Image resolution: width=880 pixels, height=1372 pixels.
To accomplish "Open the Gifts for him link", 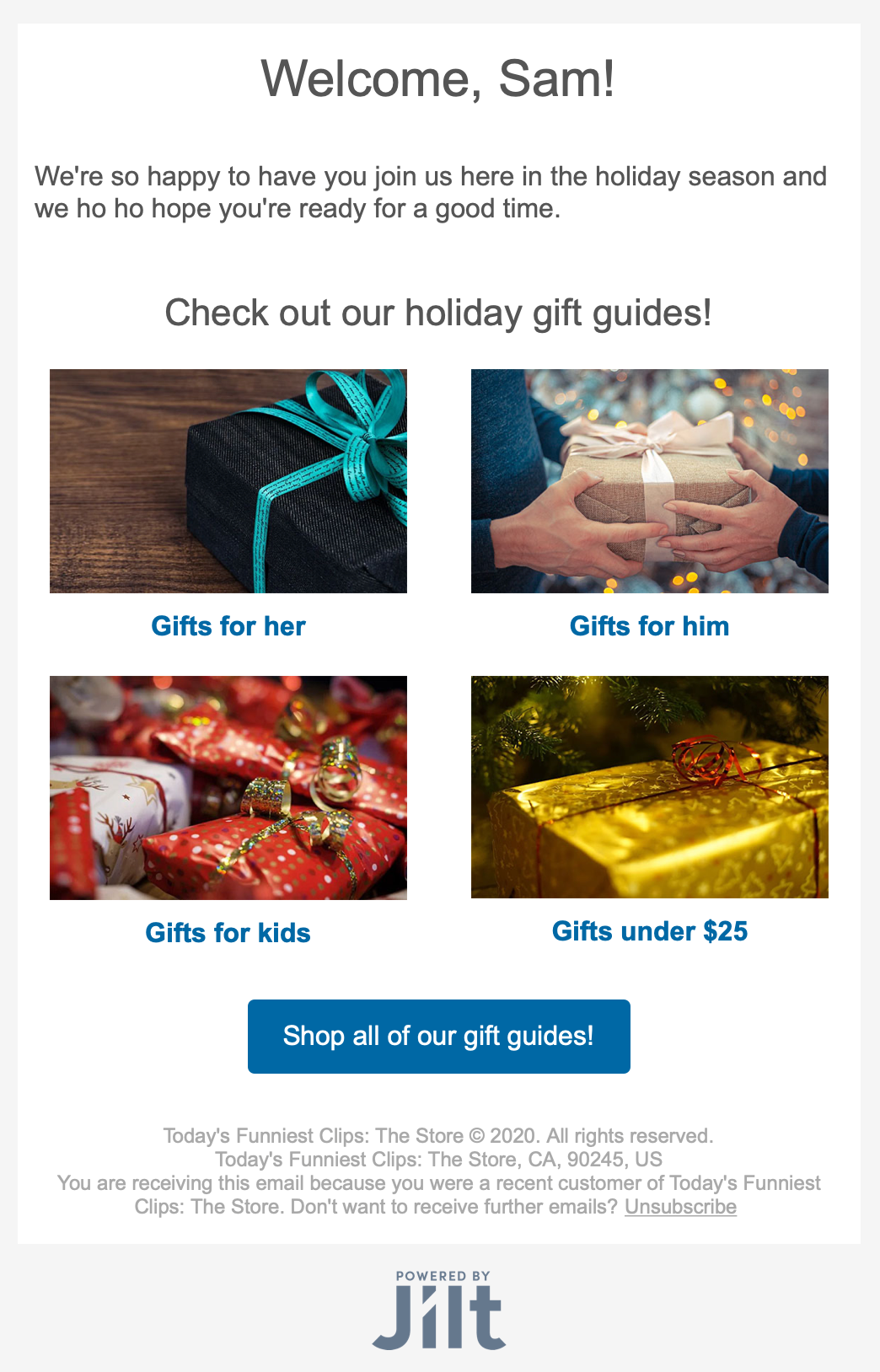I will click(x=649, y=626).
